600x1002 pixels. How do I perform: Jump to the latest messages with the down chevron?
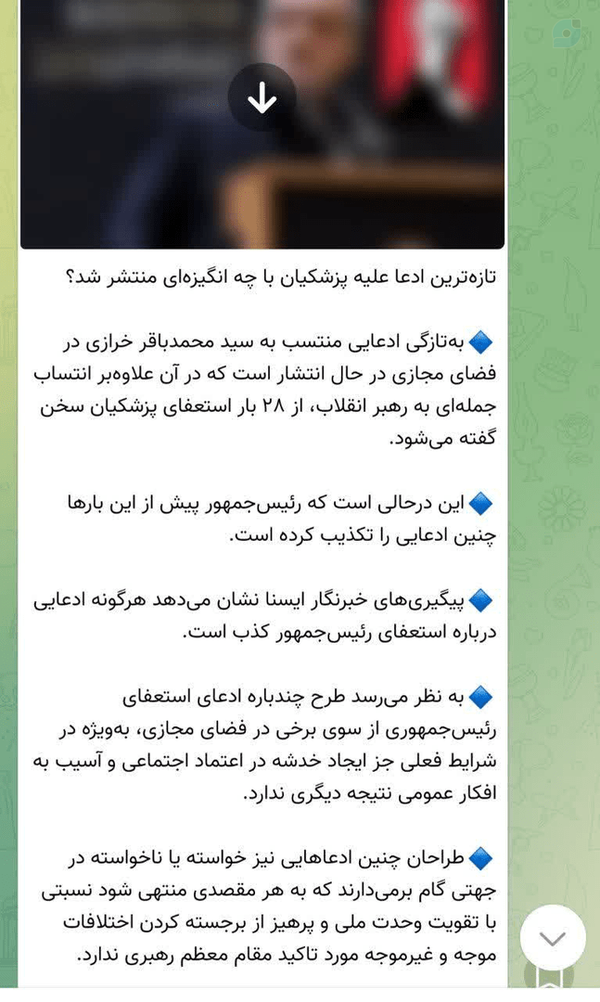[x=553, y=937]
